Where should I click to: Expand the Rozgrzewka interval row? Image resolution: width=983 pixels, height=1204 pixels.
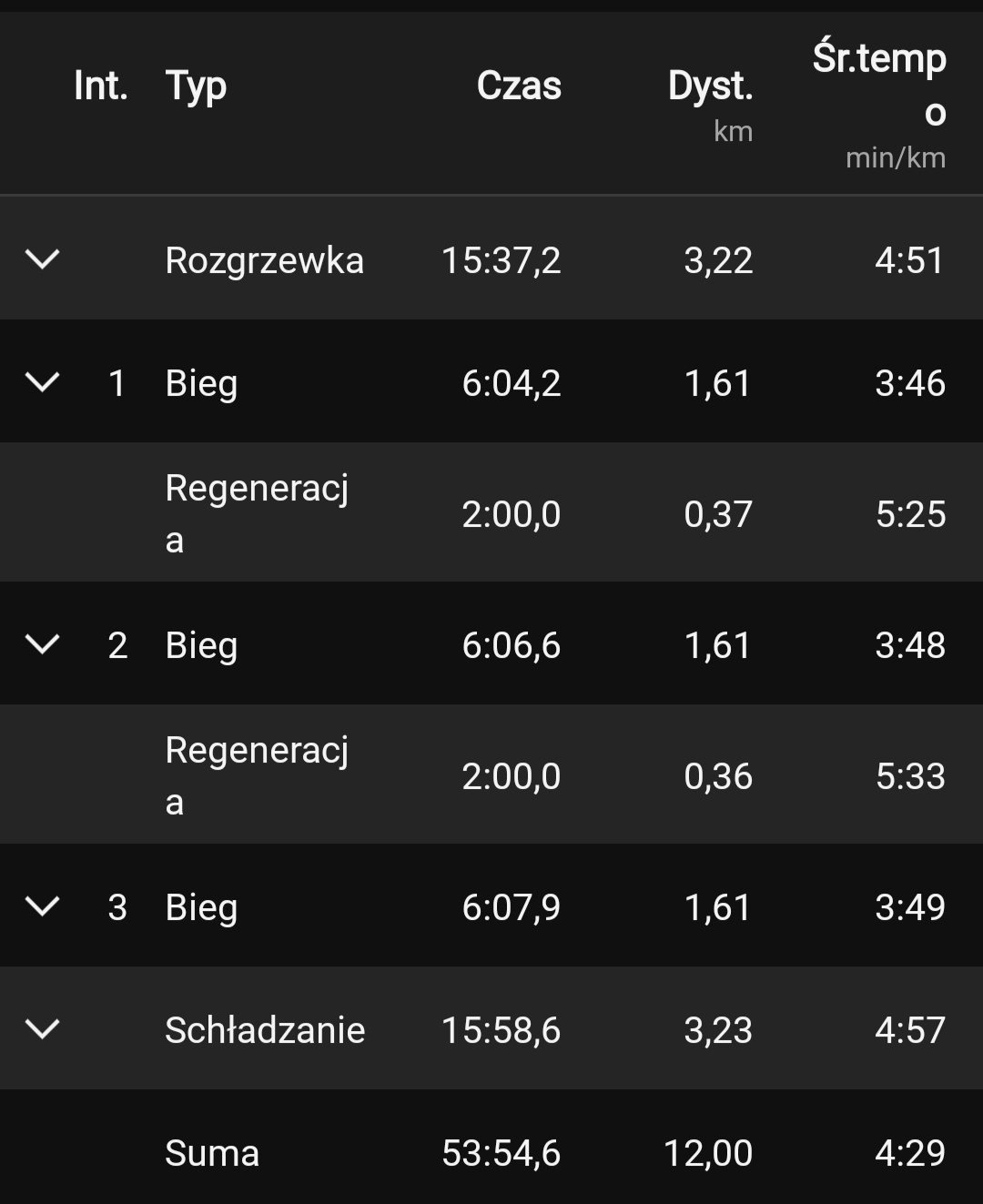[43, 259]
